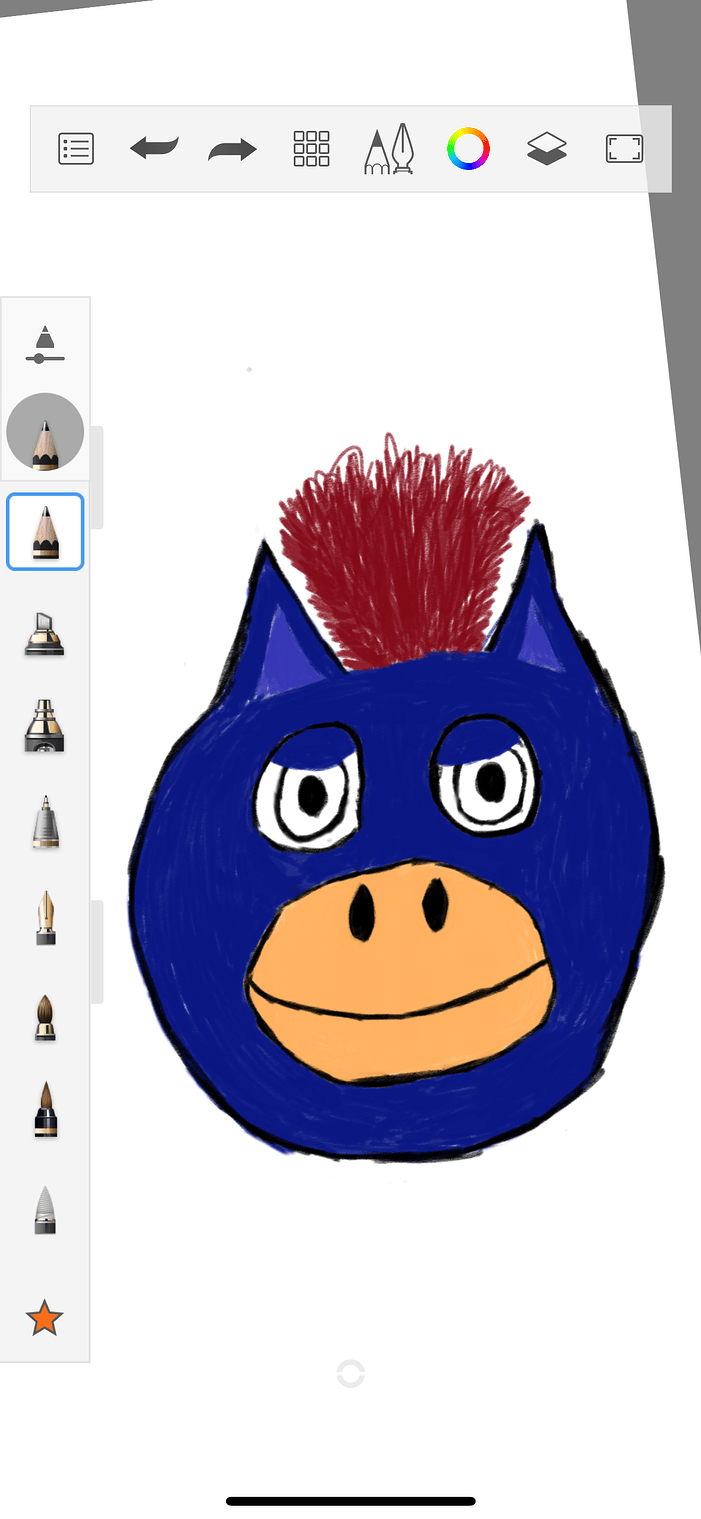Select the fountain pen nib brush

click(x=45, y=918)
